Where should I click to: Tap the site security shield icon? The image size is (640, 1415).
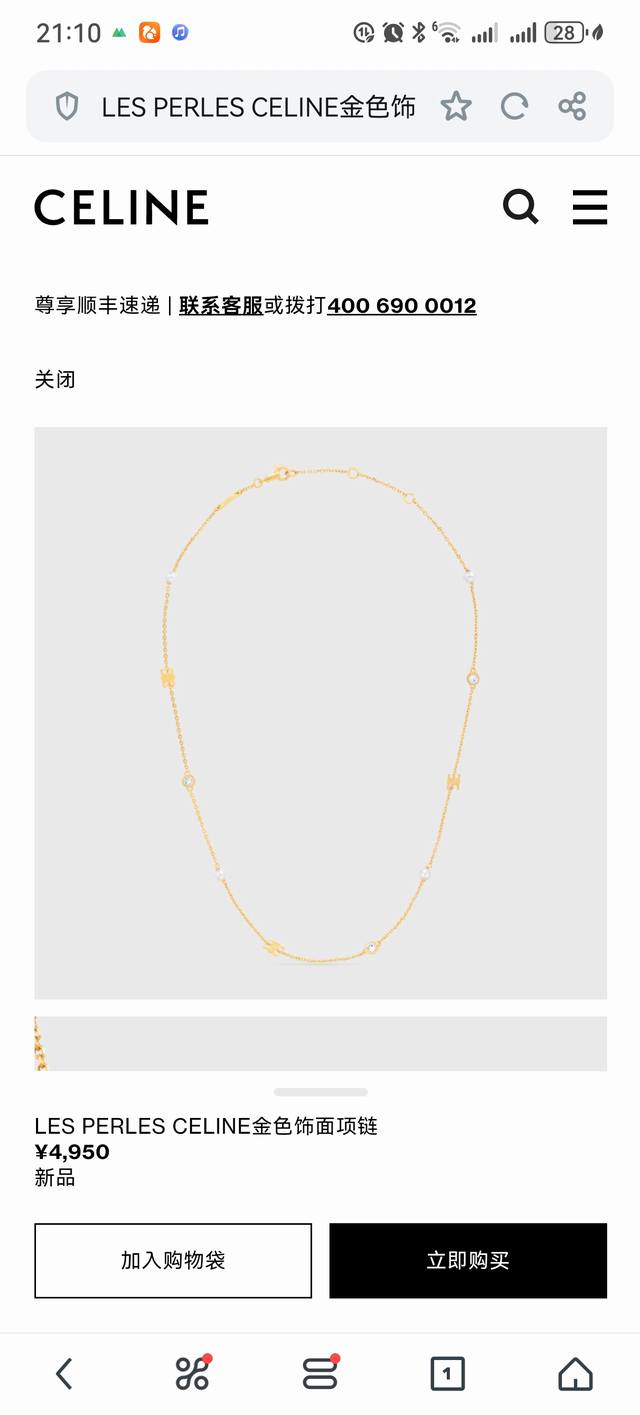tap(66, 106)
